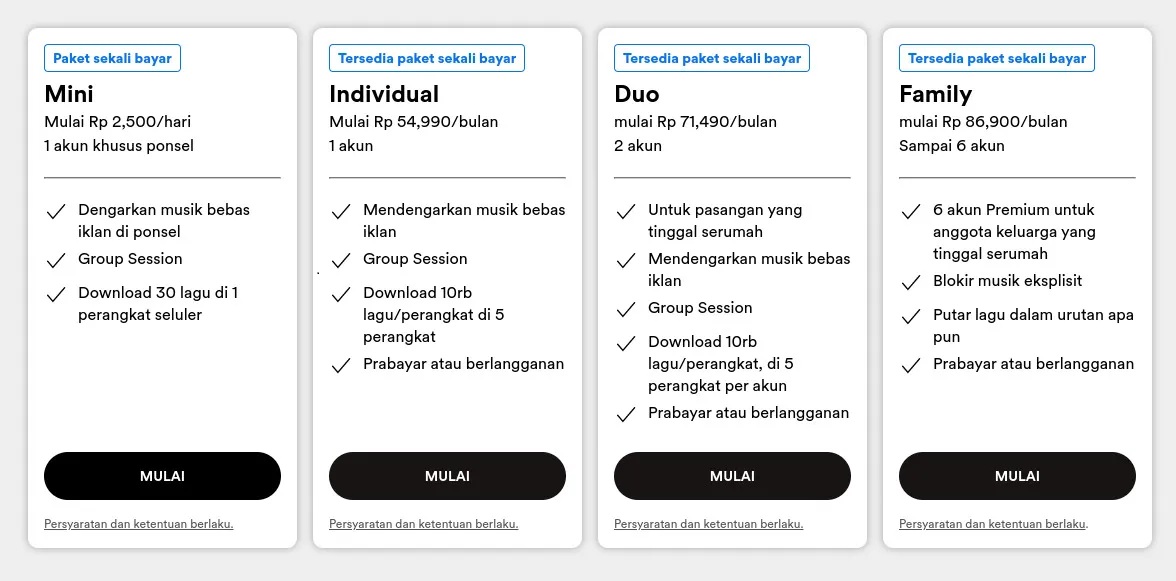
Task: Read terms link under the Family plan
Action: tap(993, 524)
